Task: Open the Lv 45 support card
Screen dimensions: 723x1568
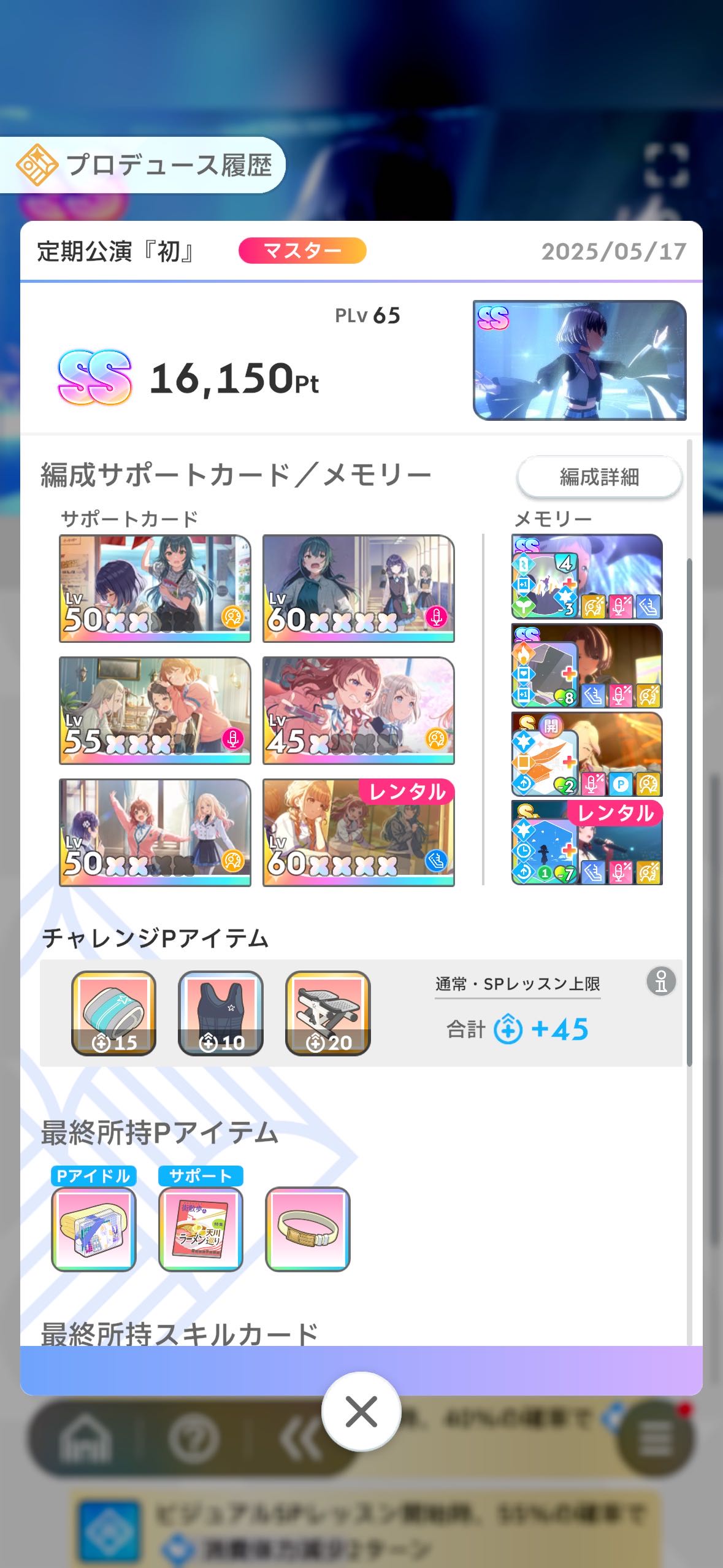Action: coord(359,710)
